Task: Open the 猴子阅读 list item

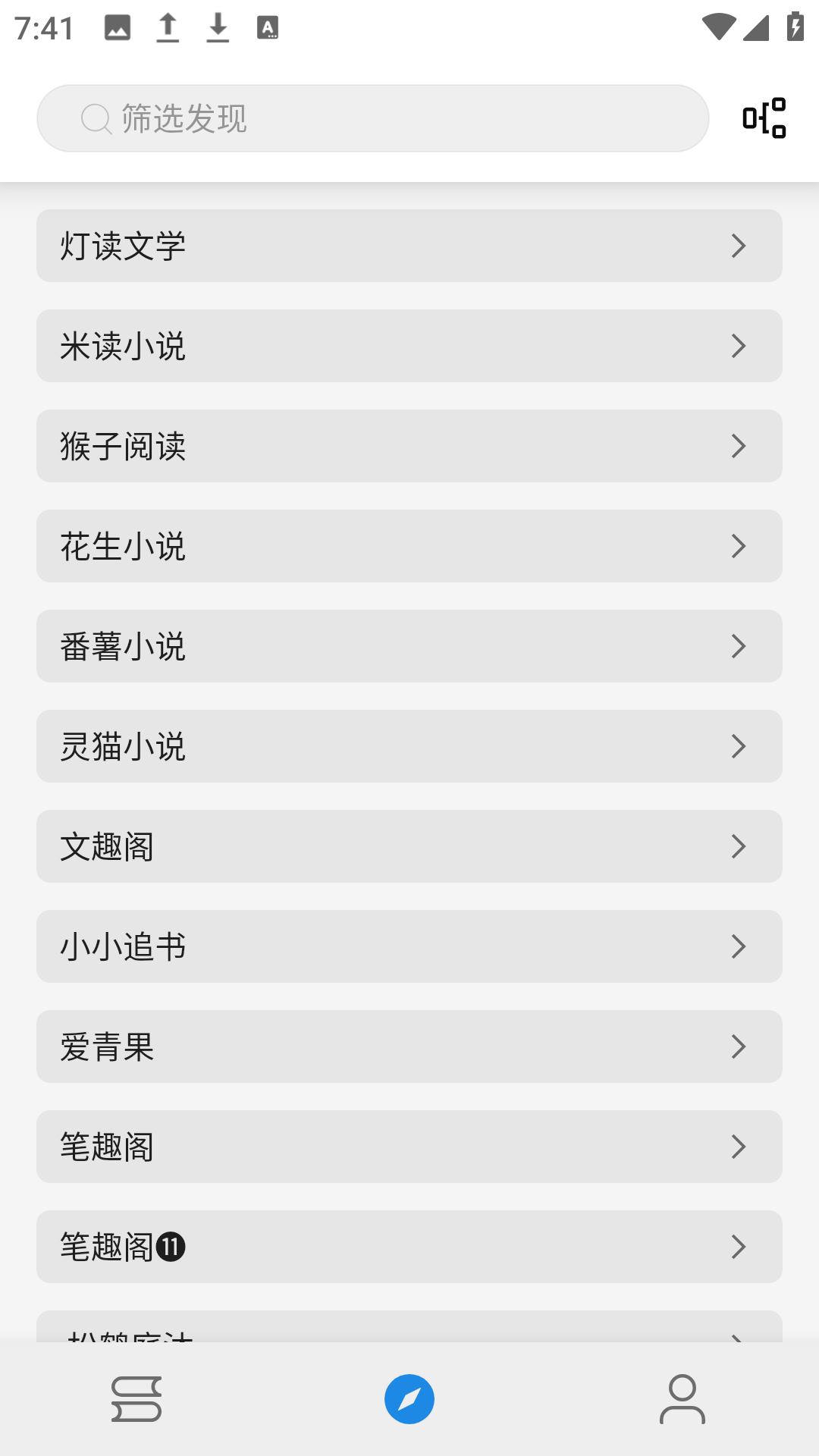Action: (409, 446)
